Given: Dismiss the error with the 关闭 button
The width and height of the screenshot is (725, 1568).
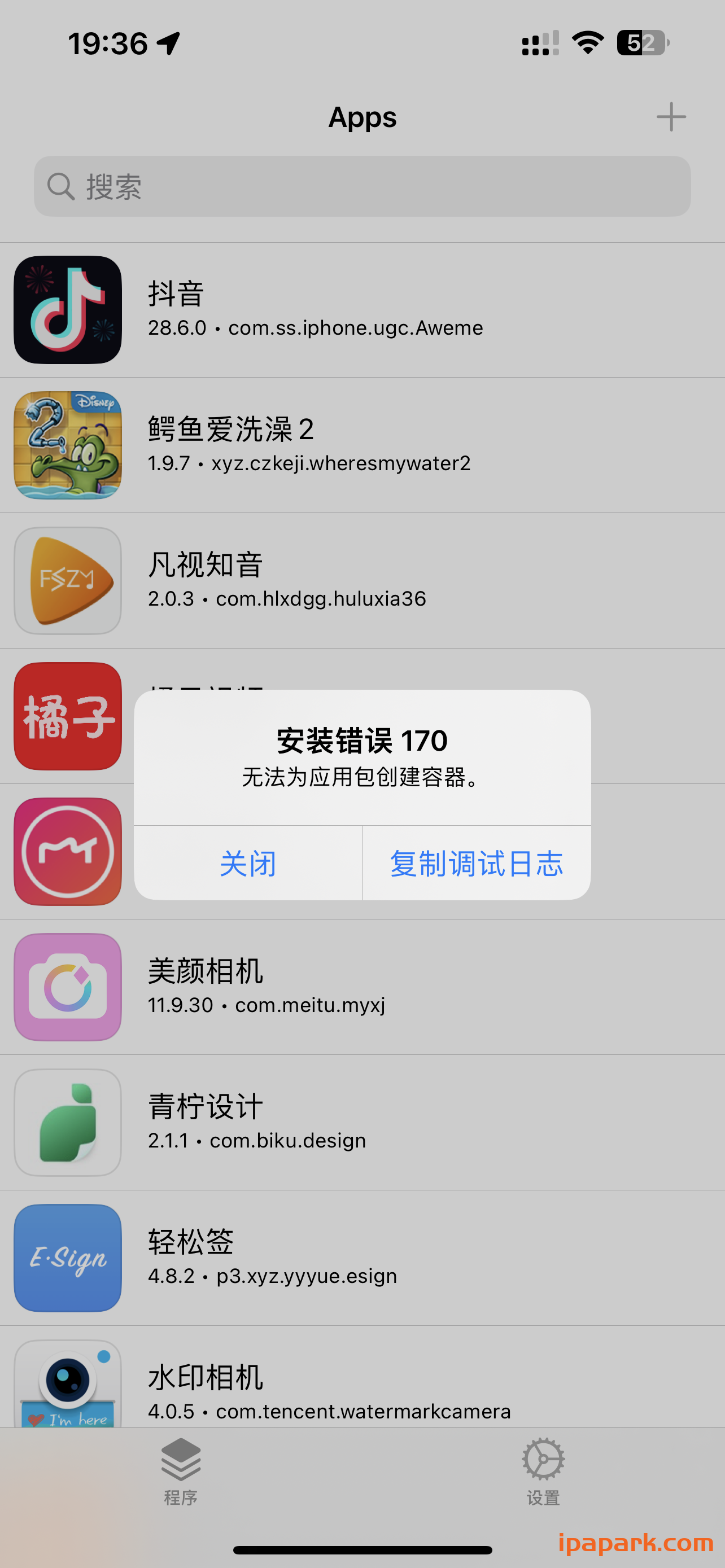Looking at the screenshot, I should click(x=247, y=864).
